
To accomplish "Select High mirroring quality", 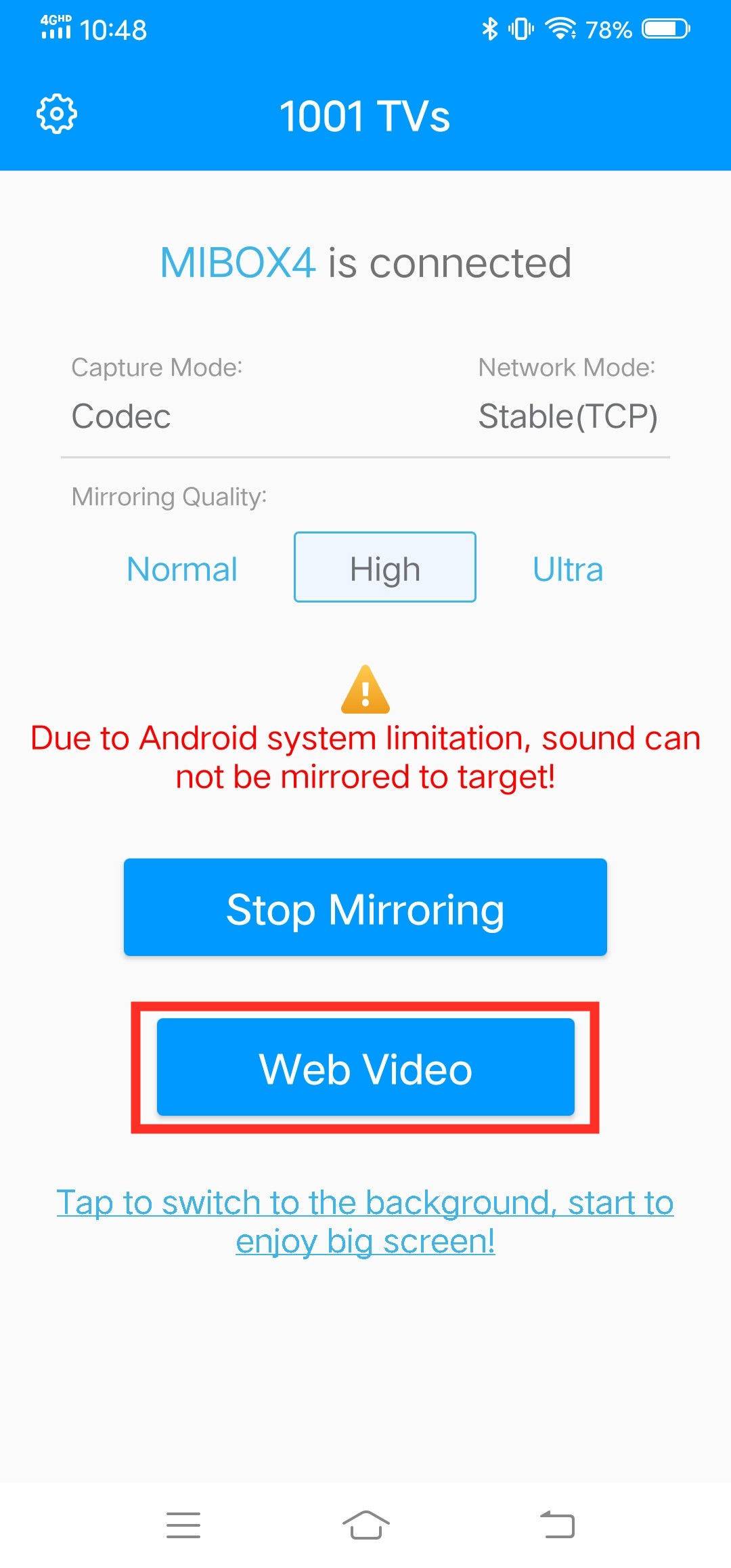I will point(384,567).
